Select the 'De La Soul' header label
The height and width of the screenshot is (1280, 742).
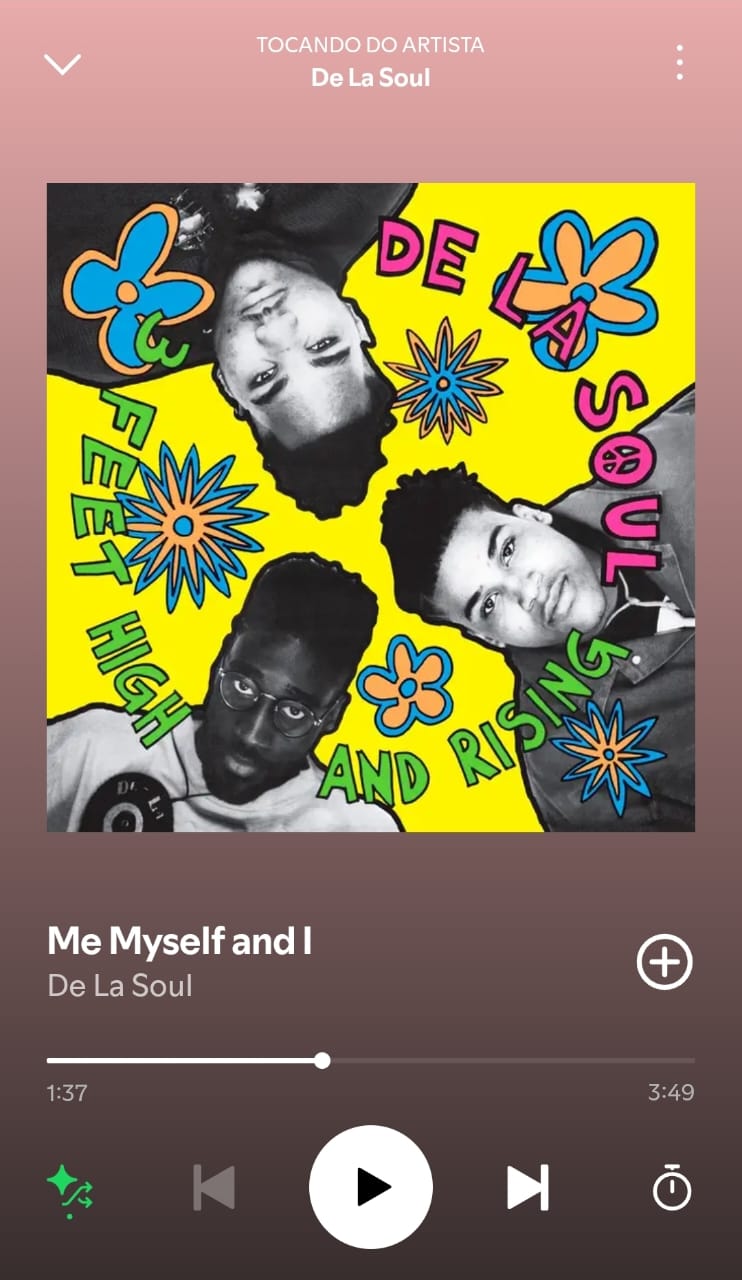(371, 78)
